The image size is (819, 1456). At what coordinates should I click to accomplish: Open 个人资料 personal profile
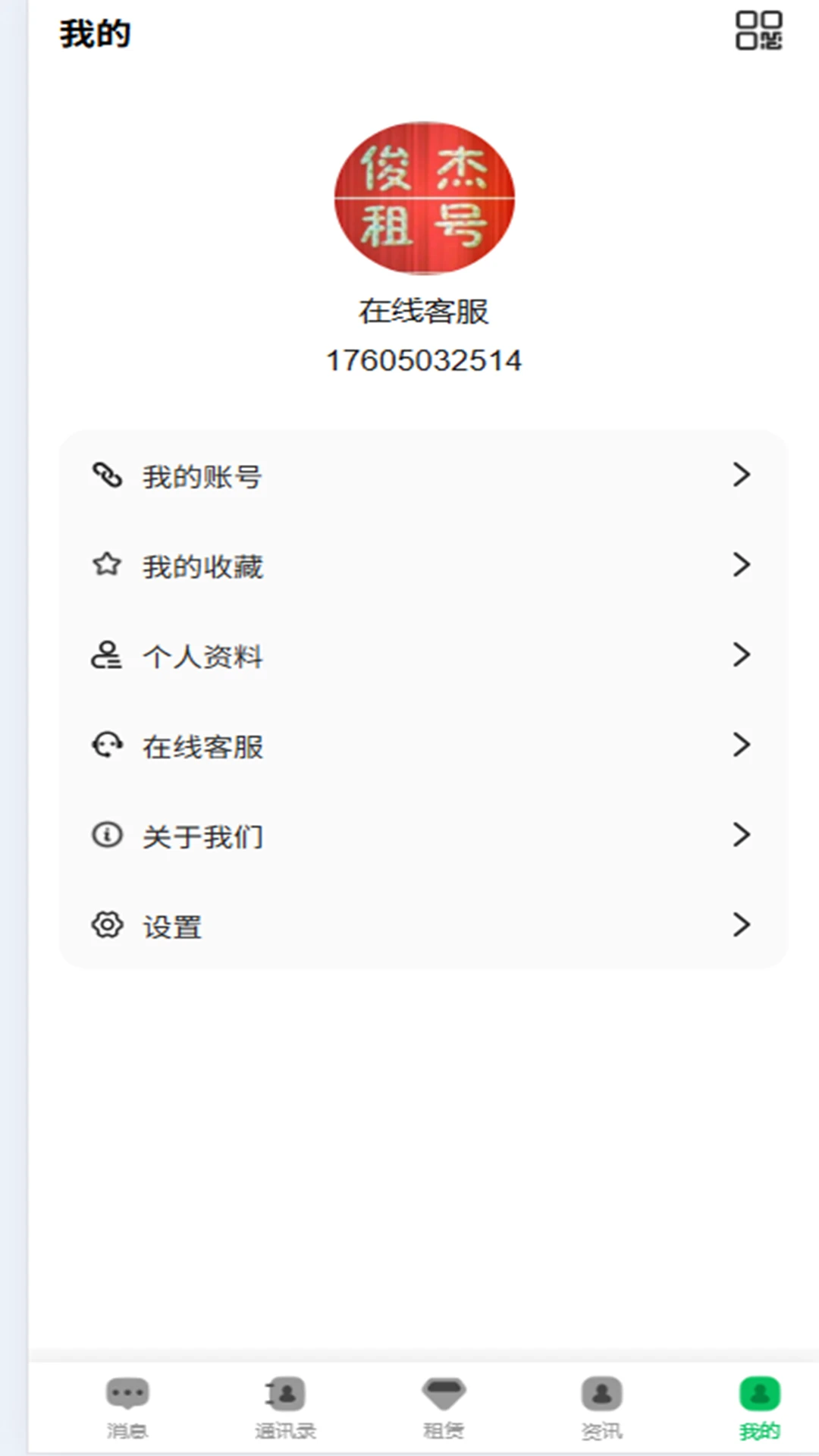coord(423,655)
